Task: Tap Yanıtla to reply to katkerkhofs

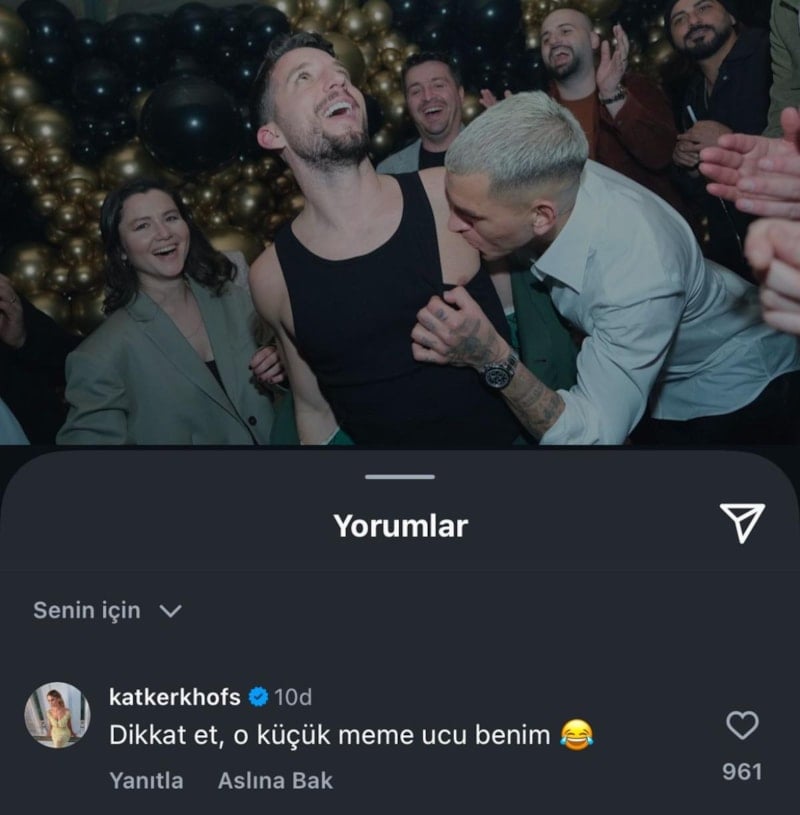Action: 146,781
